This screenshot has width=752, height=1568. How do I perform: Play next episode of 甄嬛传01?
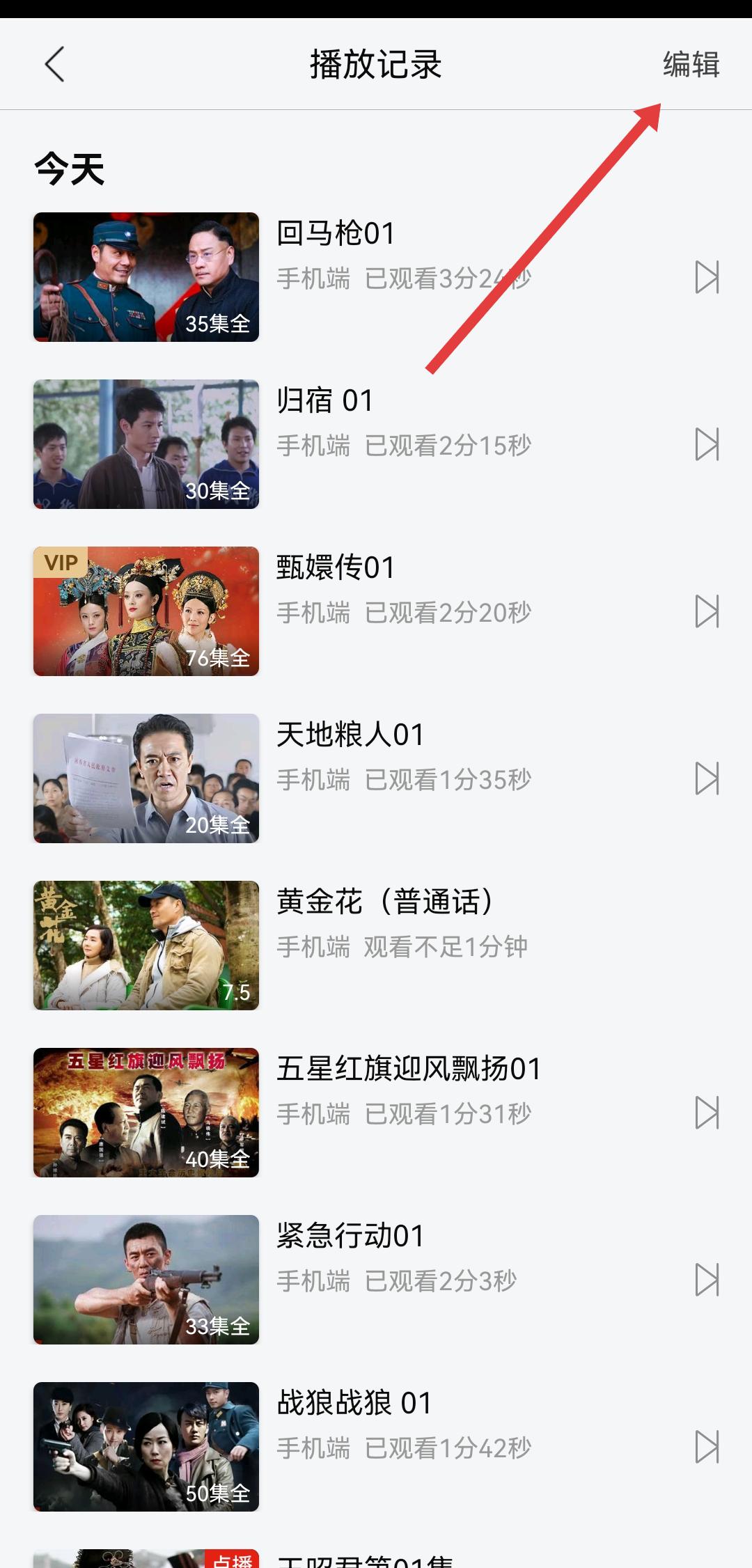tap(707, 611)
